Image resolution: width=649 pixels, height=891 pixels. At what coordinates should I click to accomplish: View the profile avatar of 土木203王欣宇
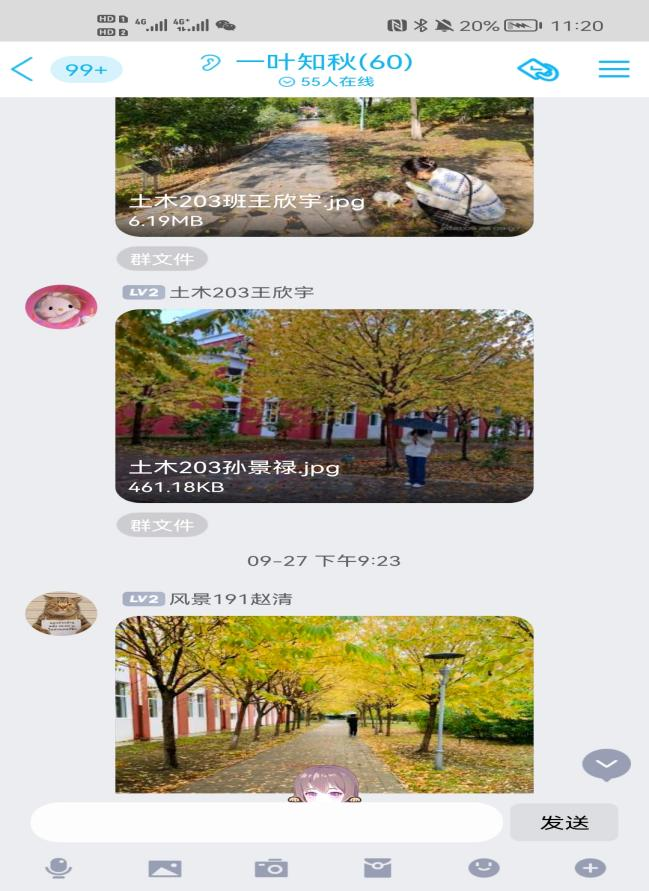pos(61,307)
